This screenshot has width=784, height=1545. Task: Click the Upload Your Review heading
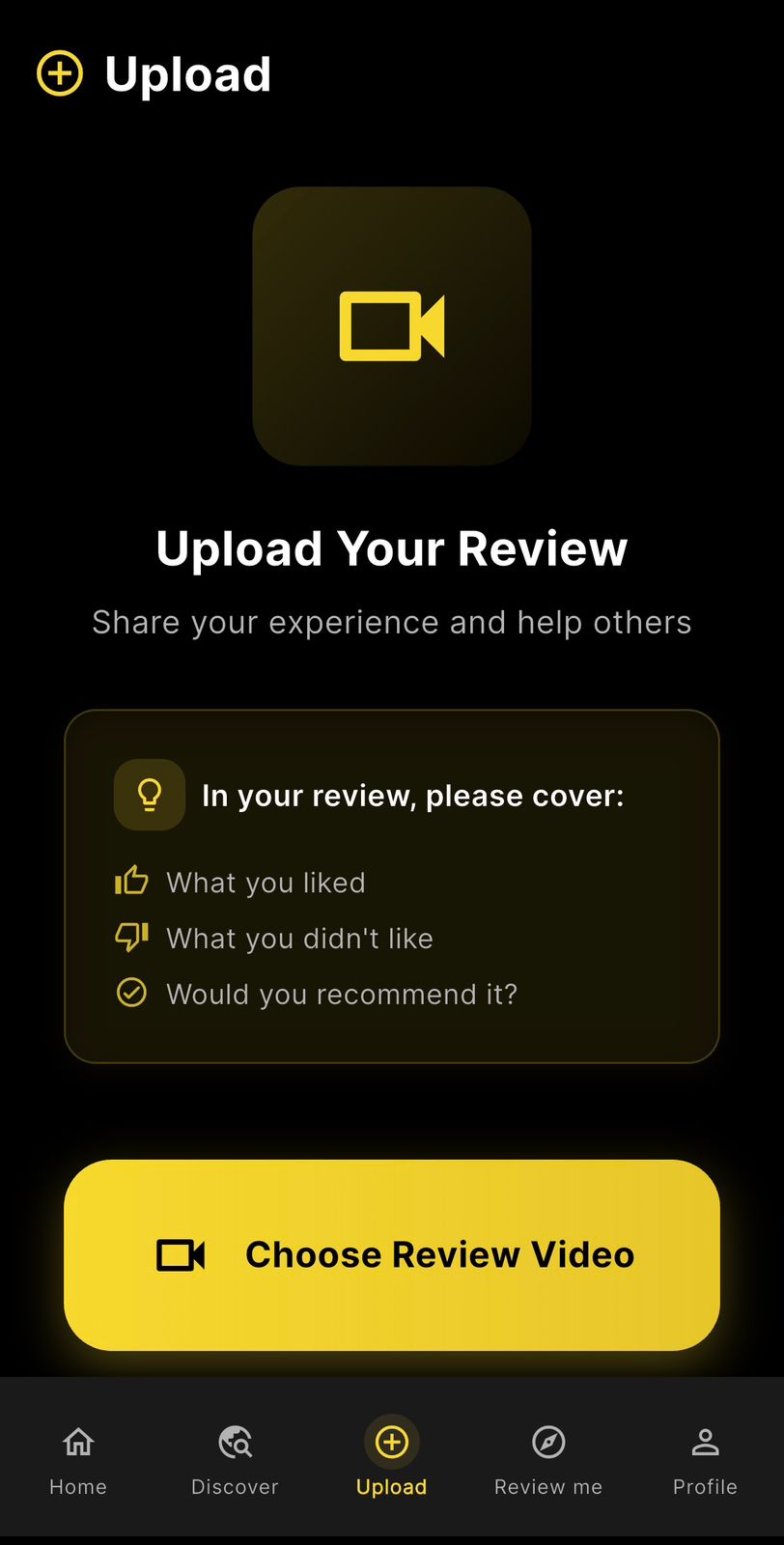tap(391, 548)
